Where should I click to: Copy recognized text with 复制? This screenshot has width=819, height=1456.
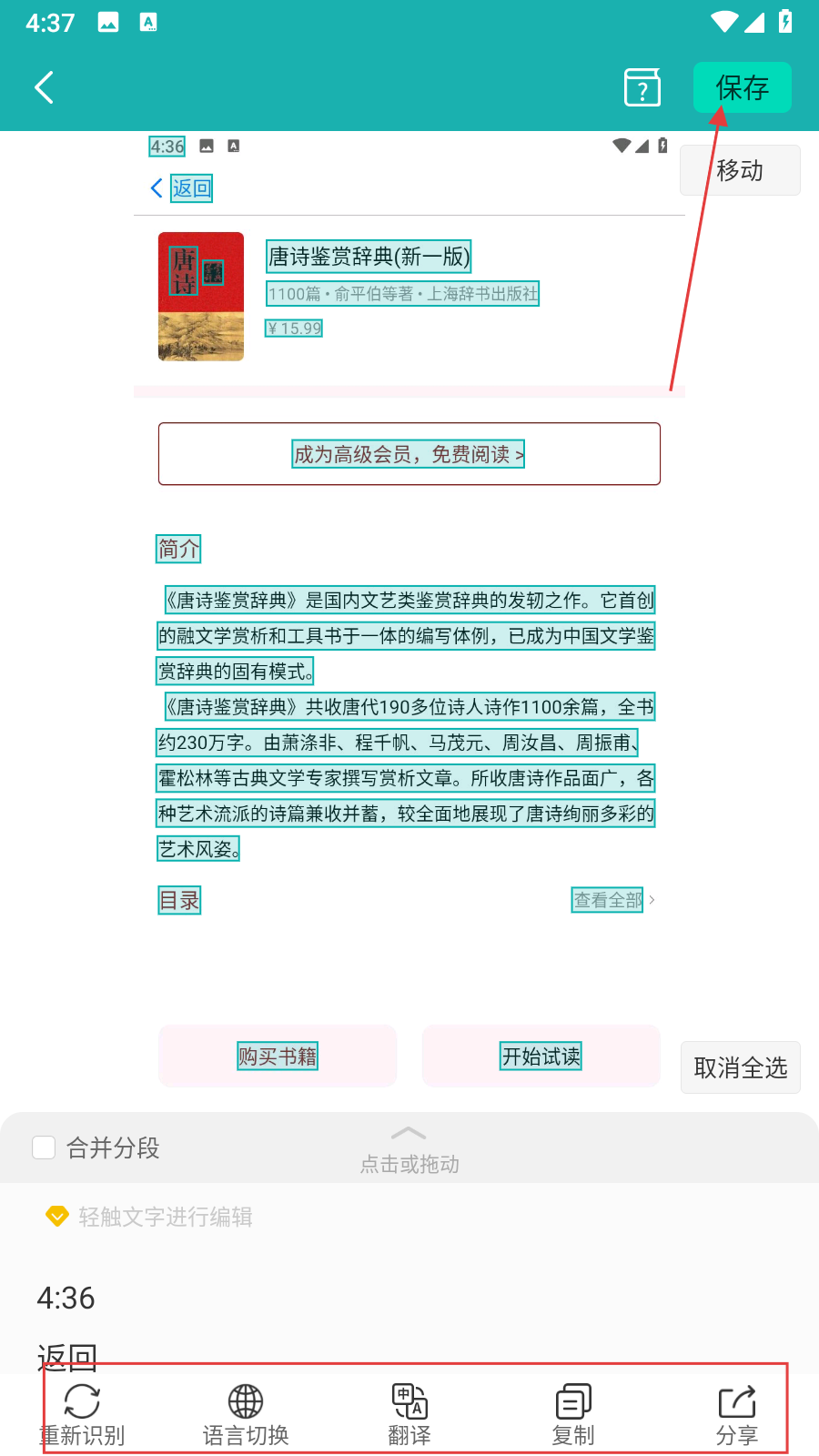(573, 1415)
